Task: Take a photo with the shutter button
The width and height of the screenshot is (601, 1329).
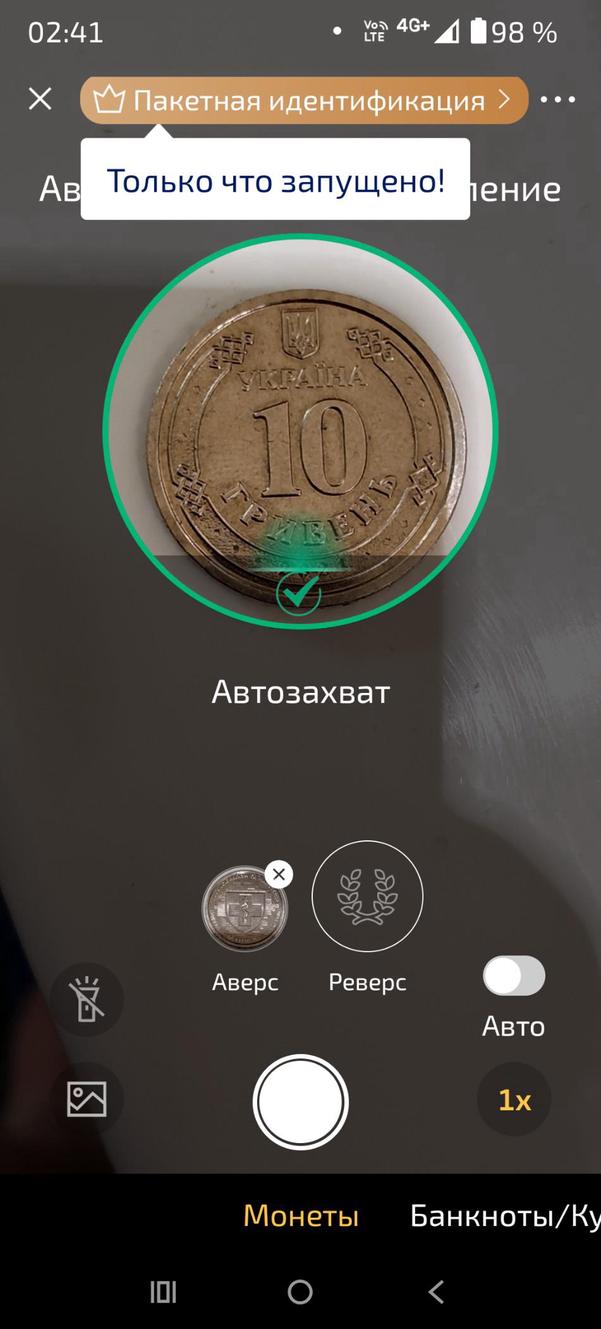Action: pos(300,1102)
